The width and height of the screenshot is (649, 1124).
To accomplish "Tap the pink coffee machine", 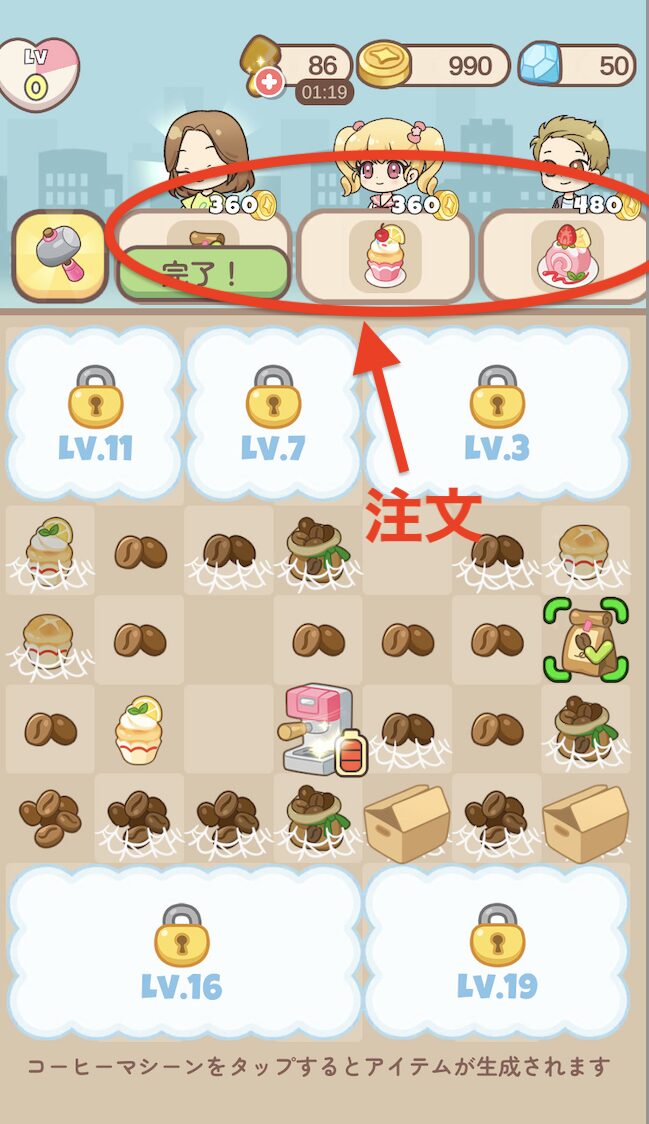I will coord(313,728).
